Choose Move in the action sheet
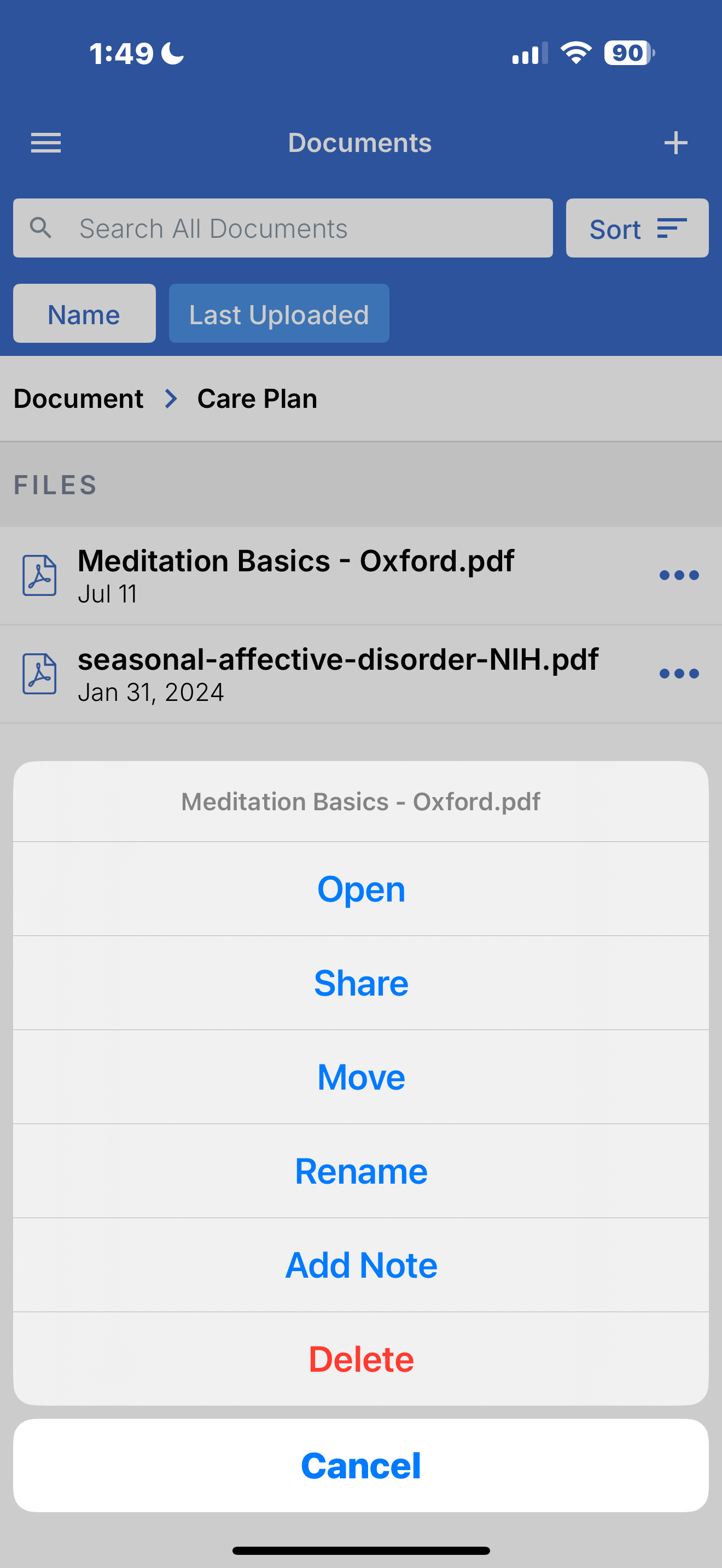Viewport: 722px width, 1568px height. [361, 1077]
